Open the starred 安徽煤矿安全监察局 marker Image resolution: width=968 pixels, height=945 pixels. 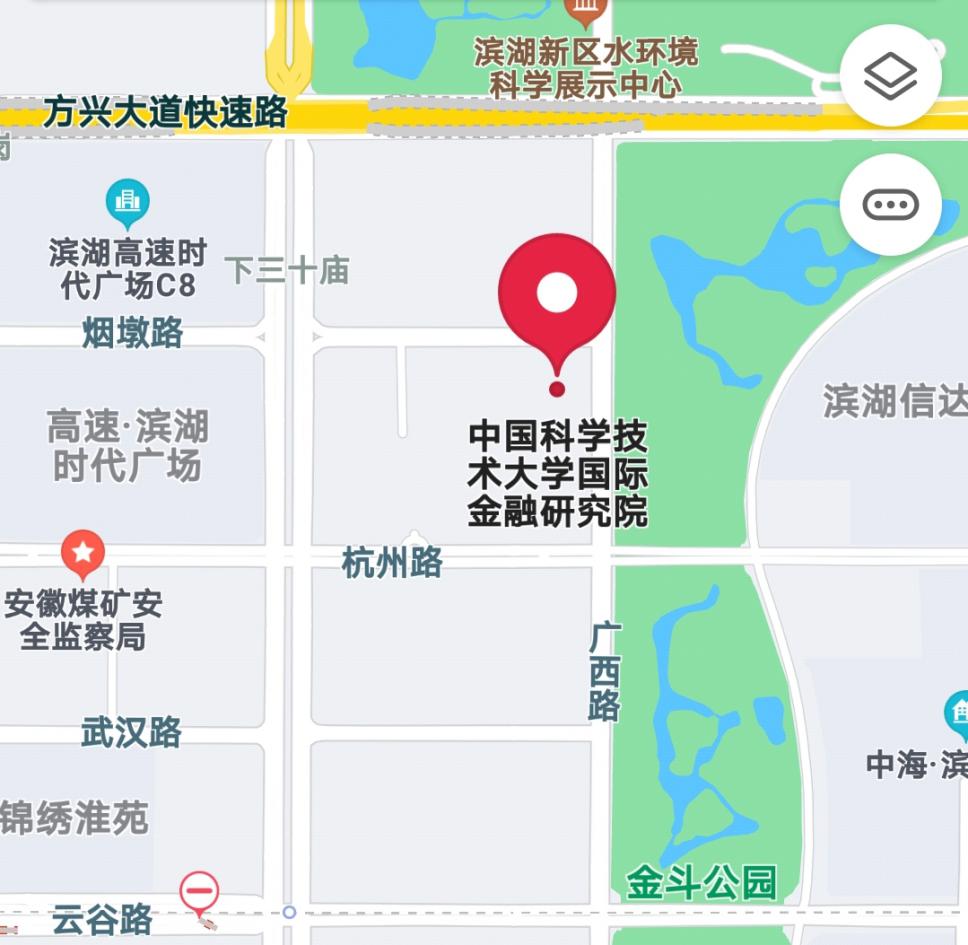[83, 553]
